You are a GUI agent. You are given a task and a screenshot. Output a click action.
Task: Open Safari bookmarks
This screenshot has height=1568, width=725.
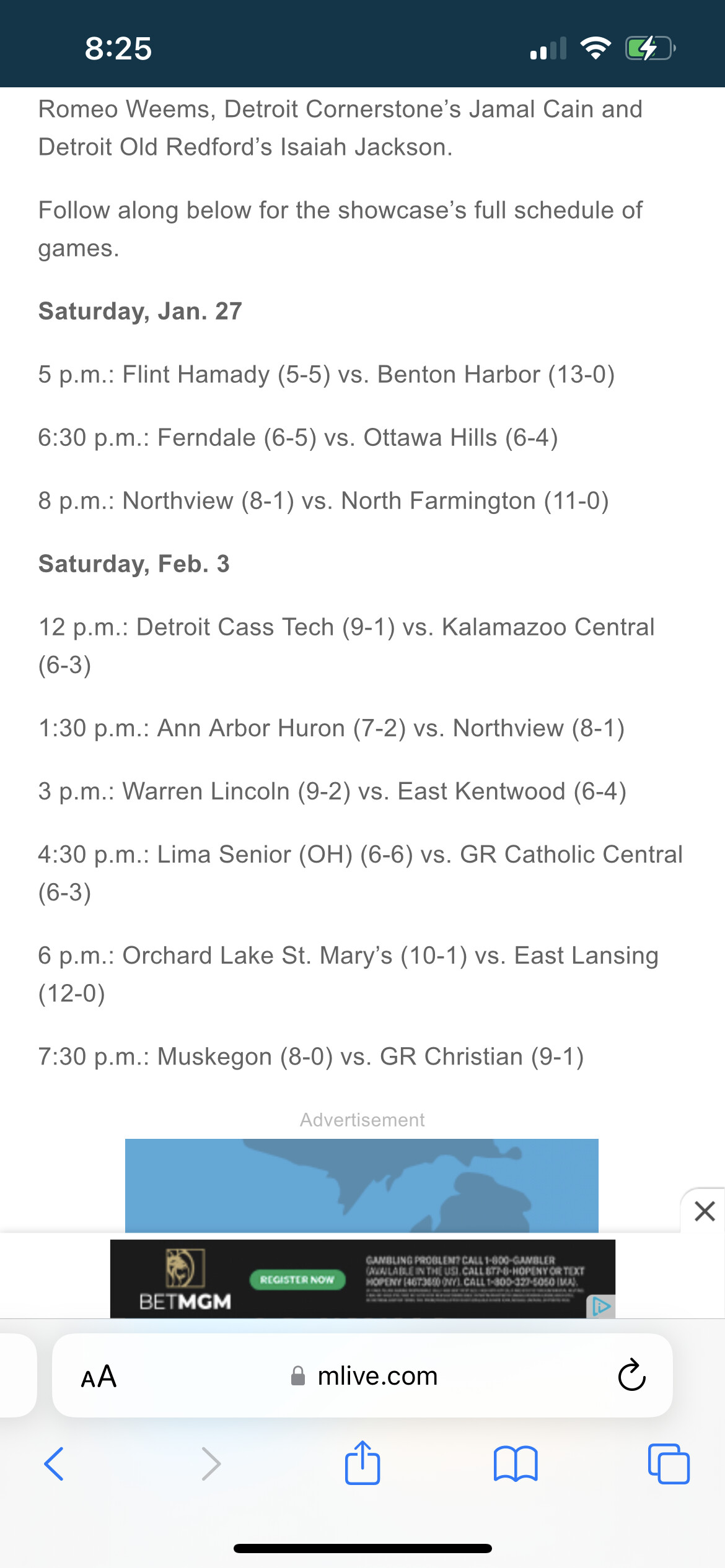(x=516, y=1464)
